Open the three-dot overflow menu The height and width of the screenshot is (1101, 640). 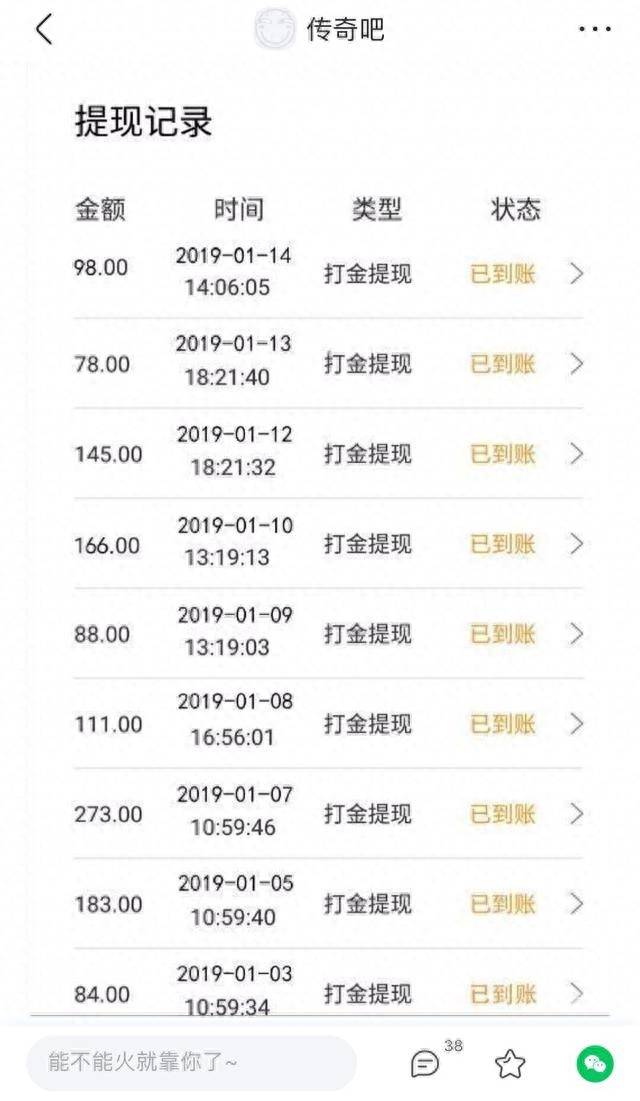pyautogui.click(x=594, y=29)
